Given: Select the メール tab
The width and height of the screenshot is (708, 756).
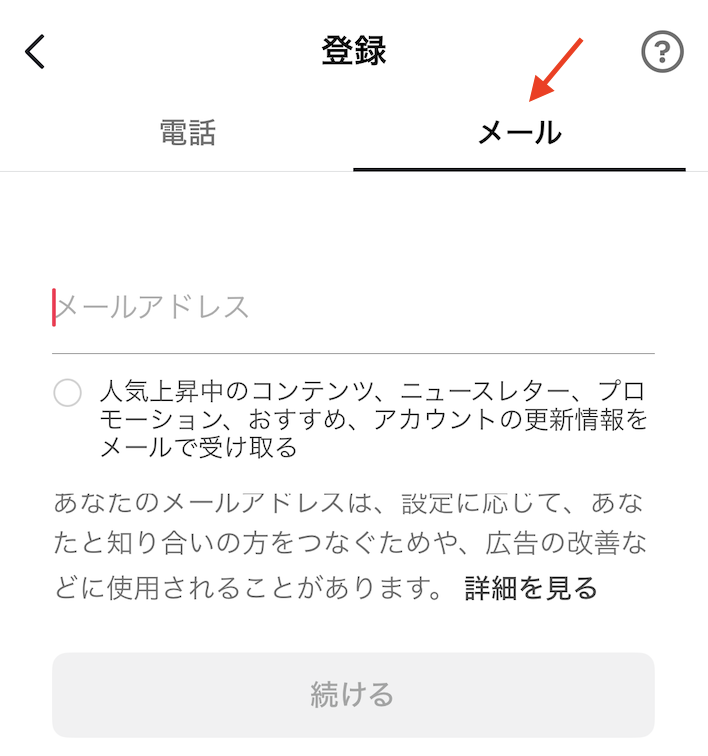Looking at the screenshot, I should coord(519,132).
